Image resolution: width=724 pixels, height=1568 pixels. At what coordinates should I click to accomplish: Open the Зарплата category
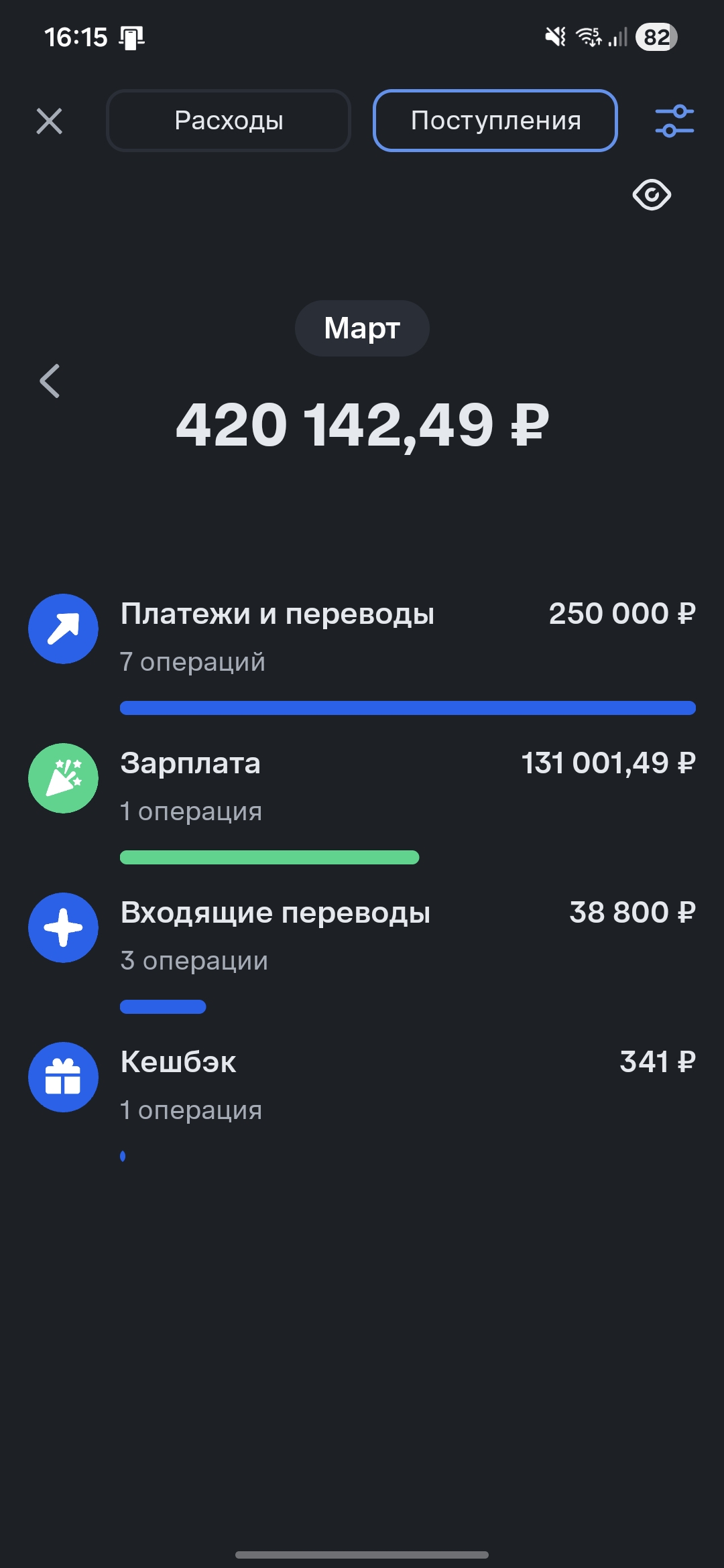click(x=362, y=786)
